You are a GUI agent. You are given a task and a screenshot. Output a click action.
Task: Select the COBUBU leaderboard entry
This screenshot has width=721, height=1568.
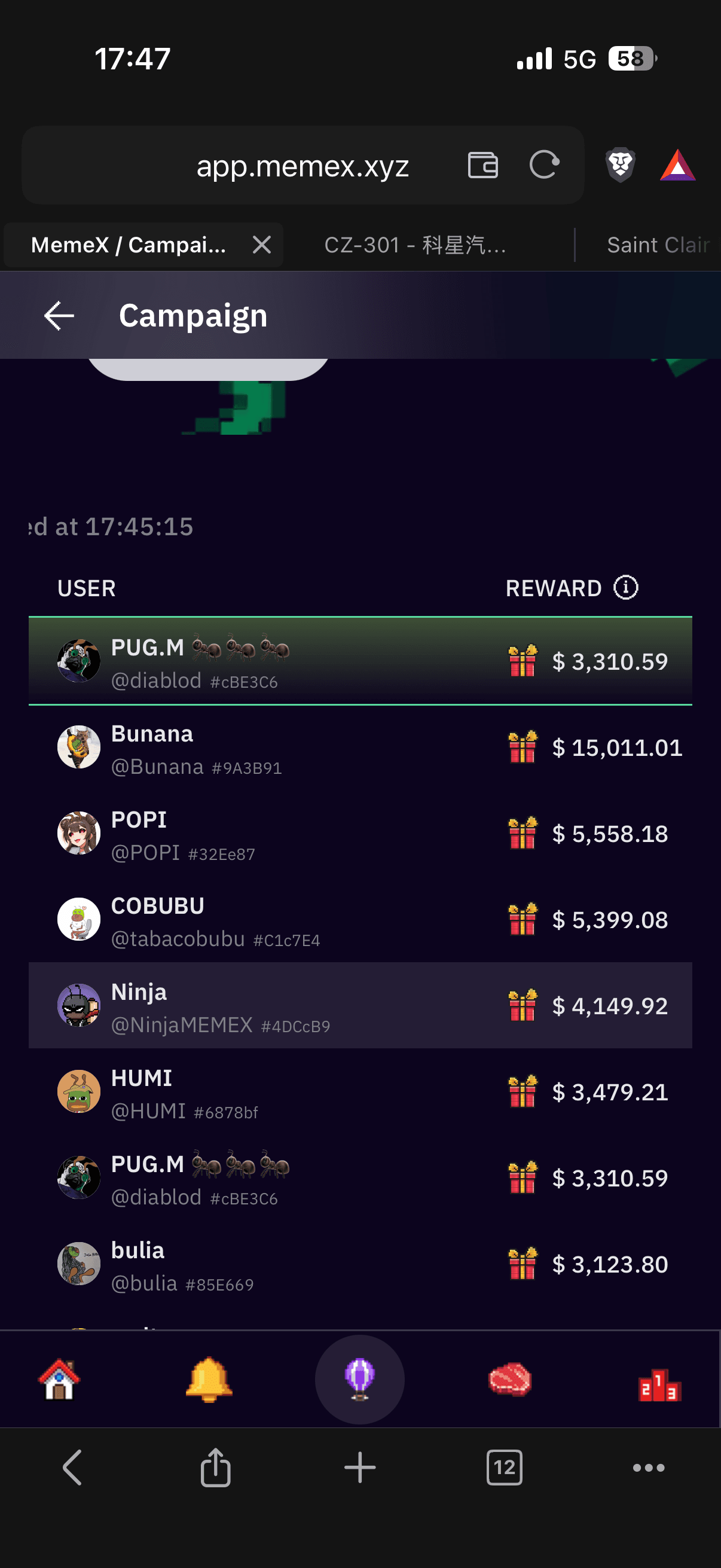(360, 920)
